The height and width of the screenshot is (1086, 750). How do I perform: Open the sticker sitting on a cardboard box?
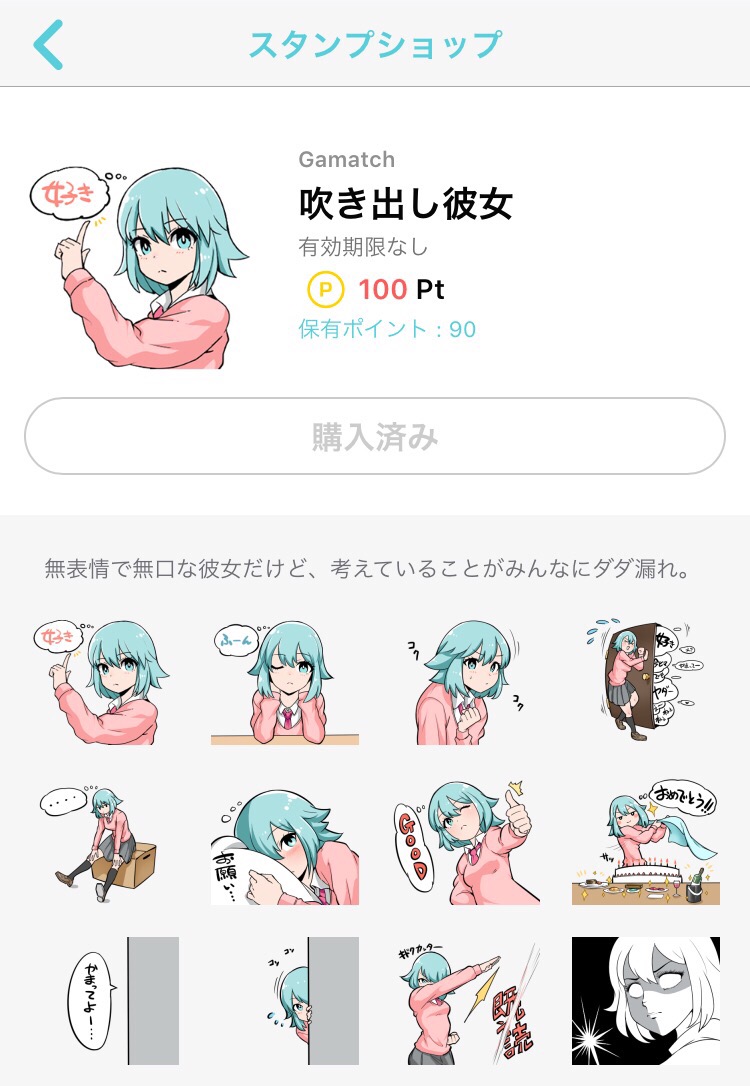coord(105,842)
